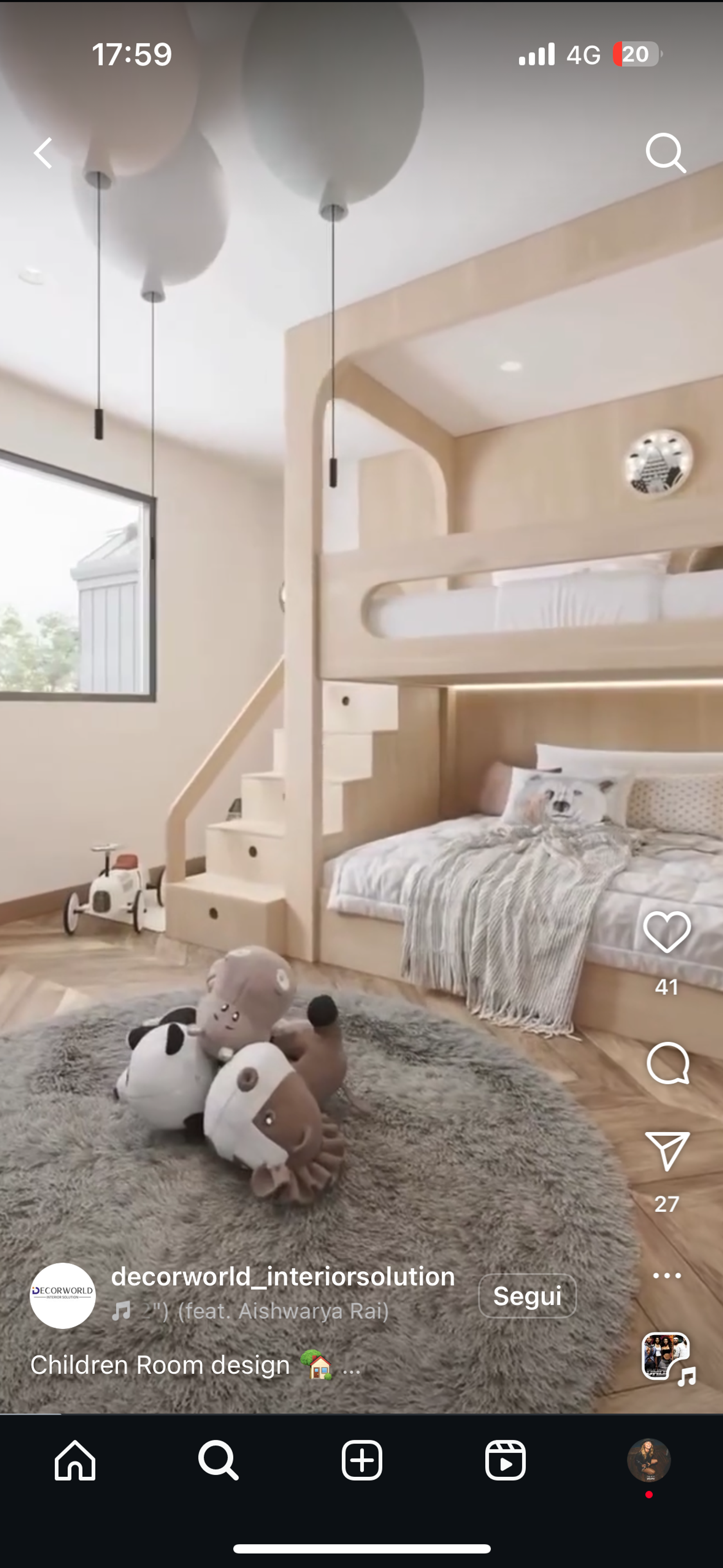Switch to the Reels tab

pyautogui.click(x=505, y=1460)
